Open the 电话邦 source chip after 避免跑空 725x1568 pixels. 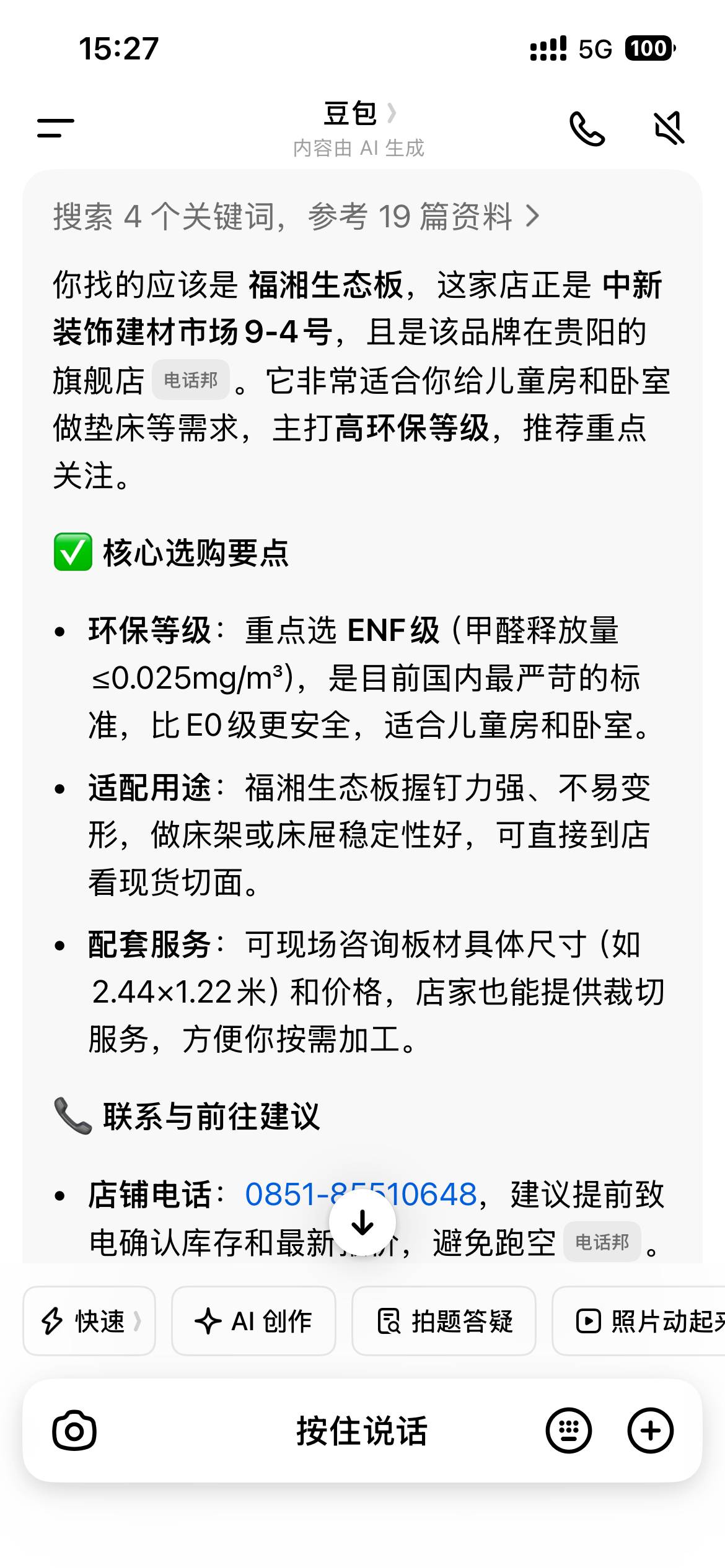coord(601,1242)
